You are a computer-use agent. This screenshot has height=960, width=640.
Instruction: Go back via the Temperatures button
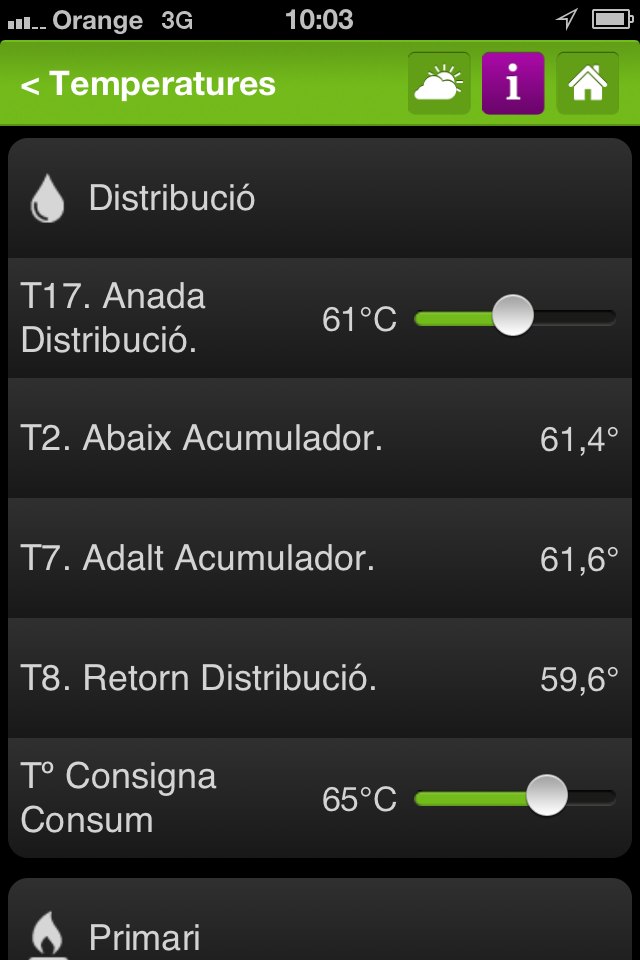148,84
